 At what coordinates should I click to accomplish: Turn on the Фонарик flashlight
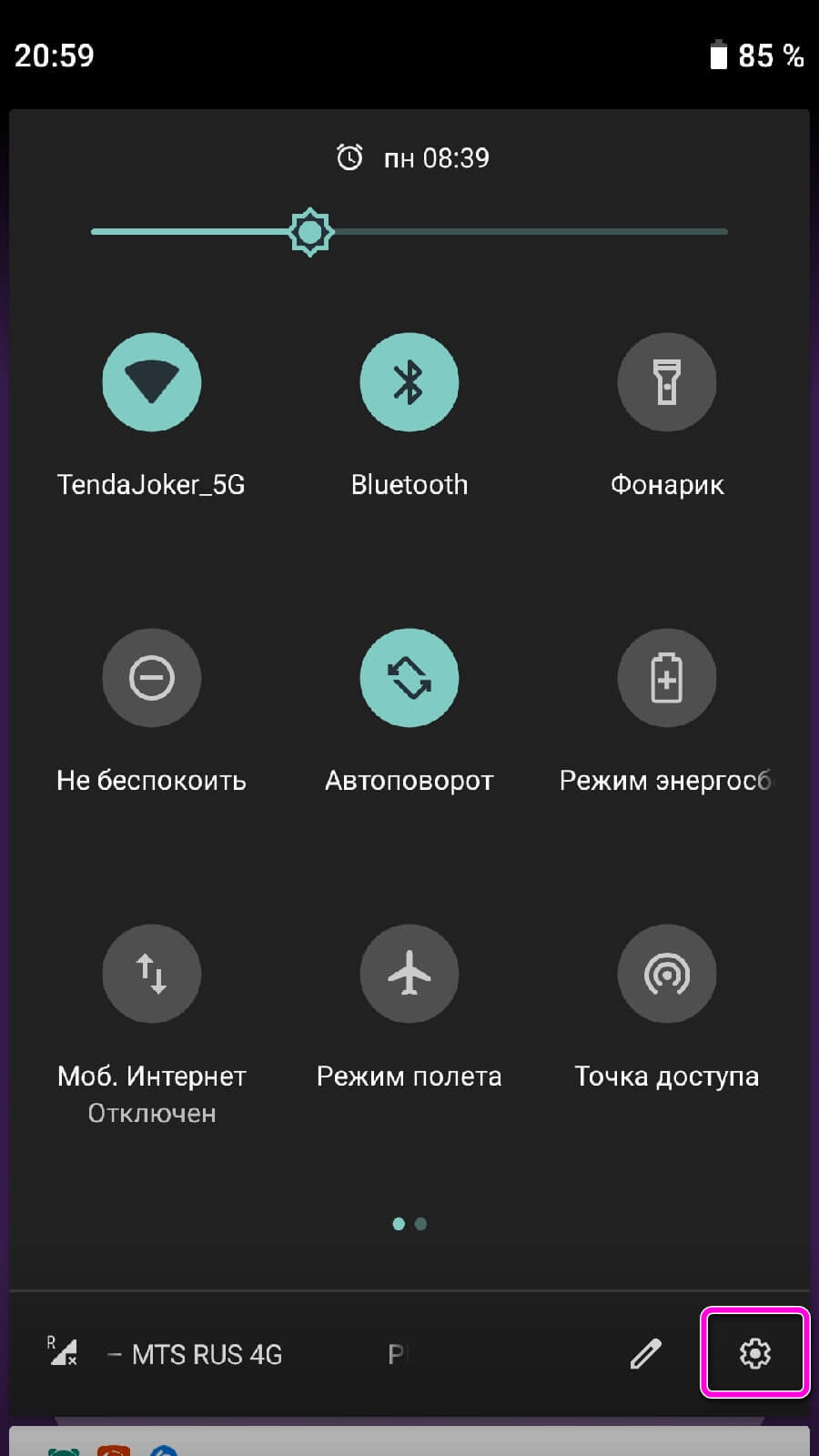[667, 382]
